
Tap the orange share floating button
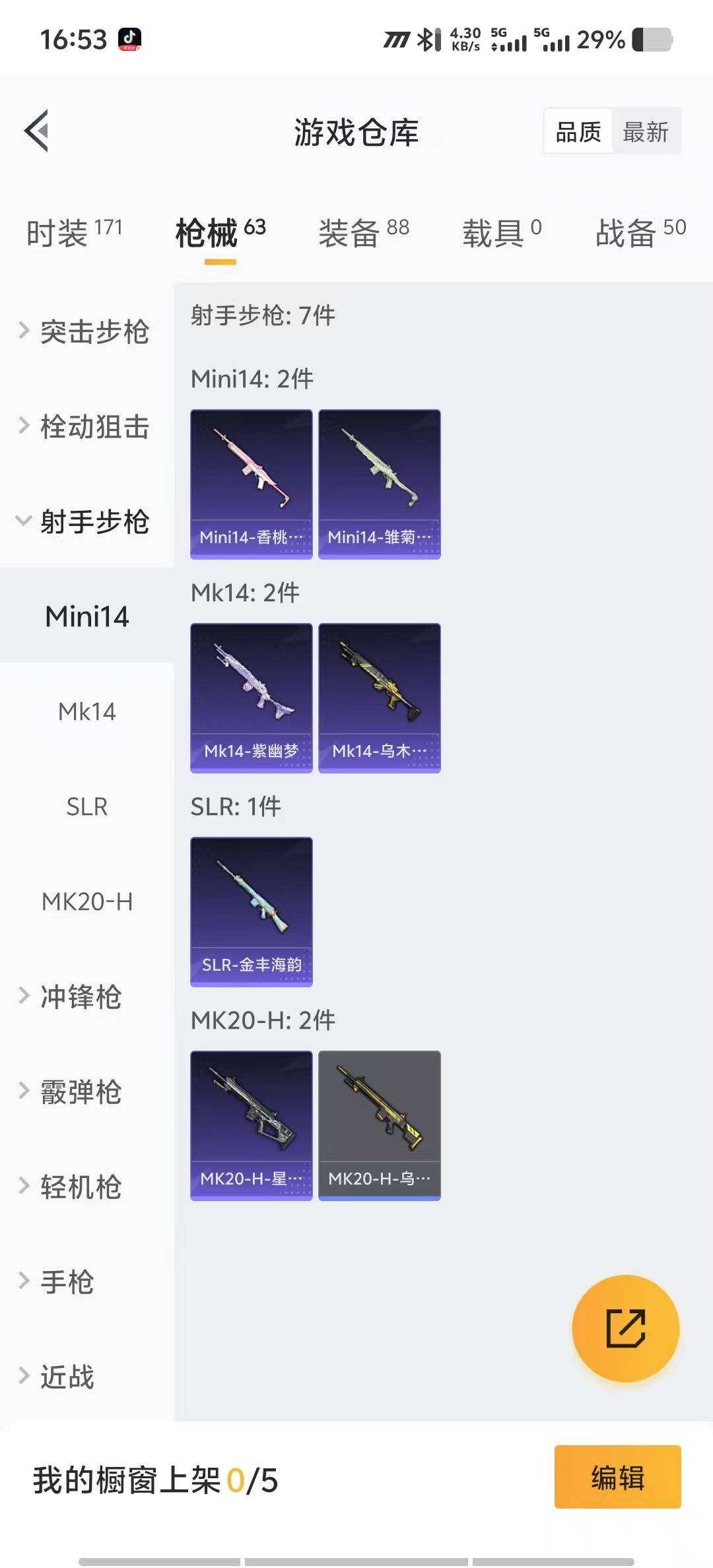(x=625, y=1328)
